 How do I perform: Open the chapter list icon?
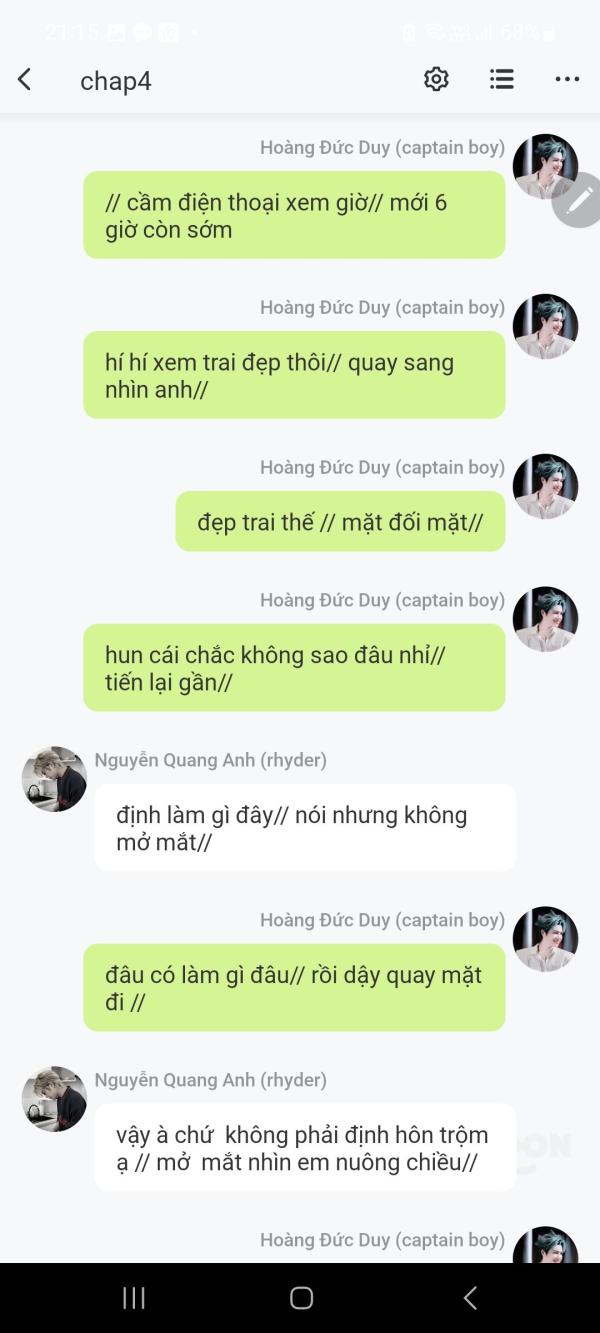502,80
